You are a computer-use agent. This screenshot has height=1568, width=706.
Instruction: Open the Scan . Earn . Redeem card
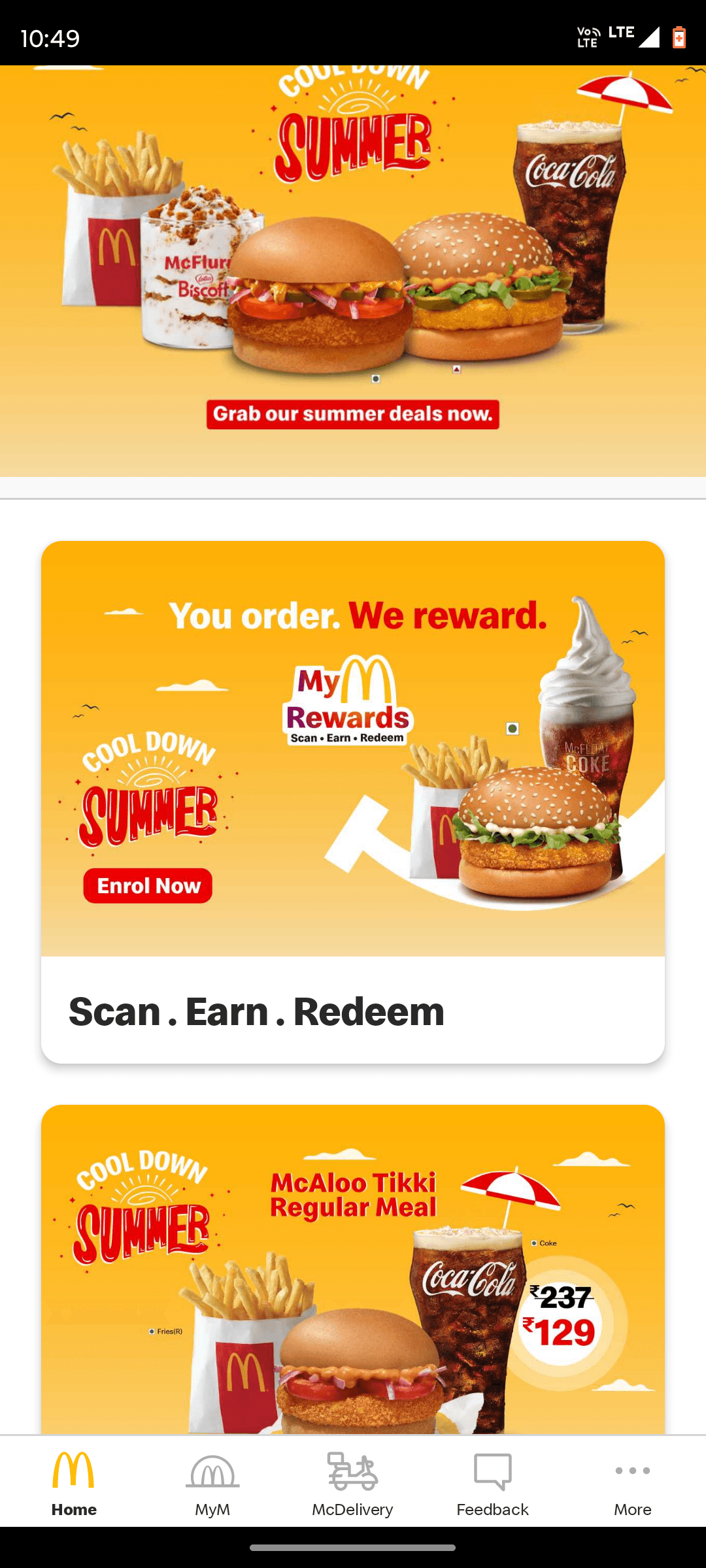(353, 802)
